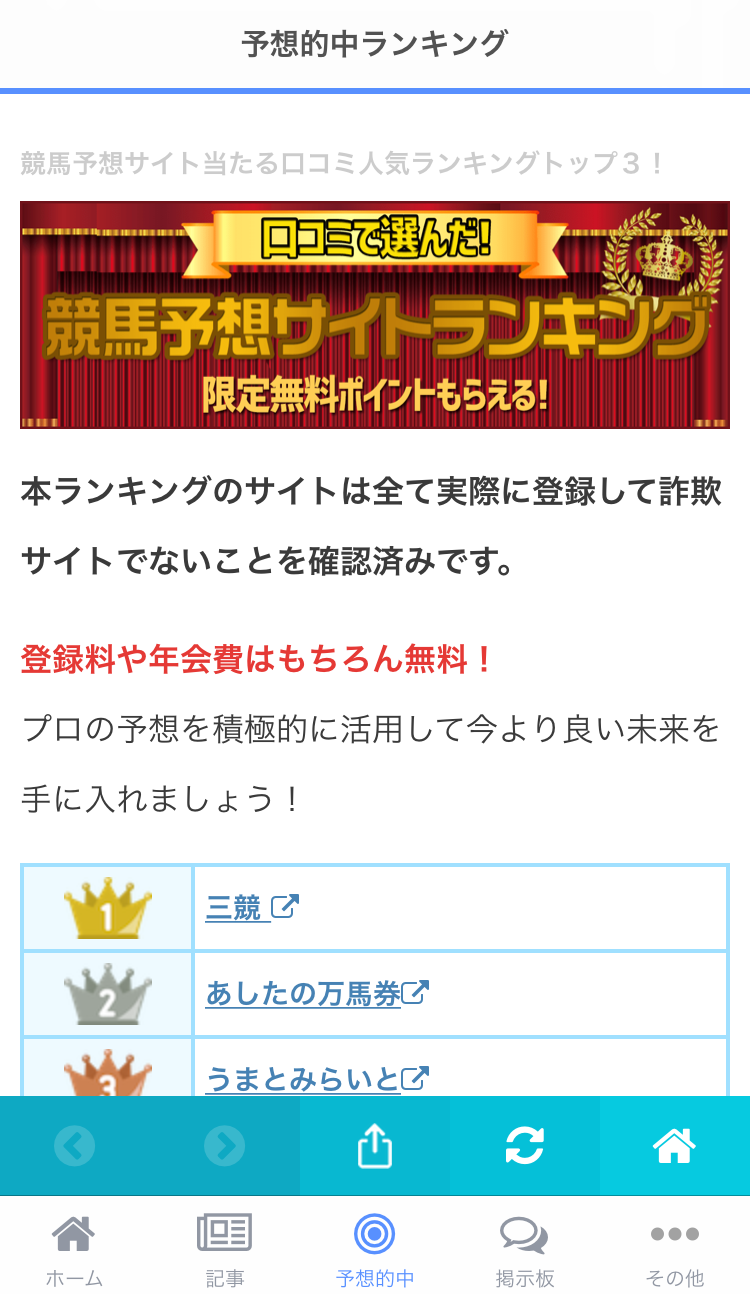Go back to the previous web page
Viewport: 750px width, 1294px height.
click(75, 1146)
